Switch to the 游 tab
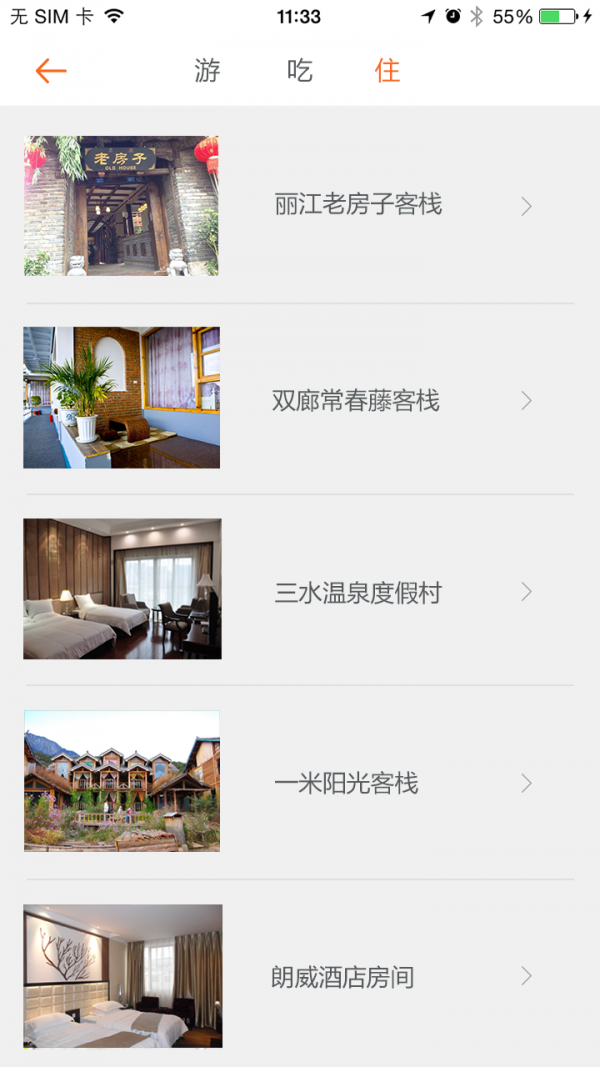Image resolution: width=600 pixels, height=1067 pixels. coord(207,71)
